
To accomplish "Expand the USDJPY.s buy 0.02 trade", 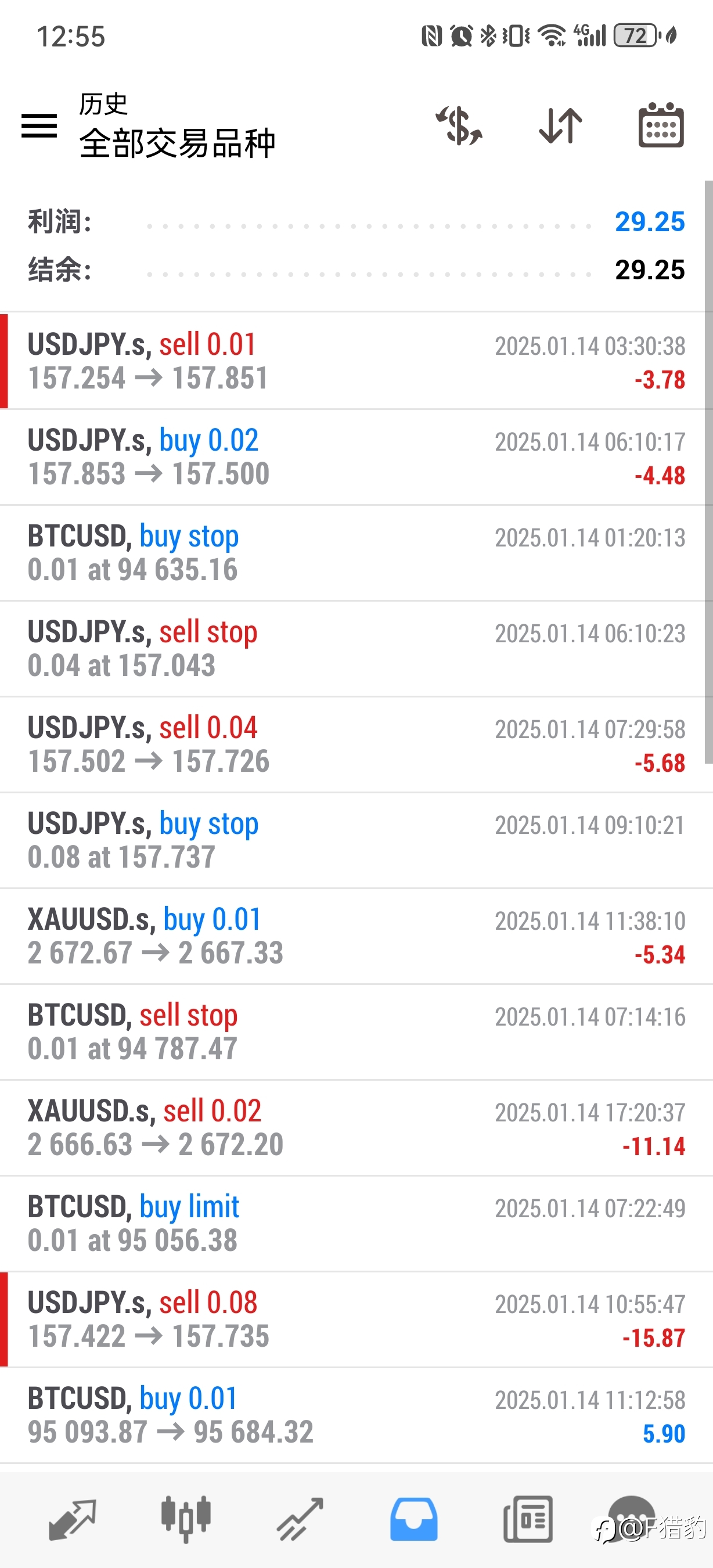I will point(356,457).
